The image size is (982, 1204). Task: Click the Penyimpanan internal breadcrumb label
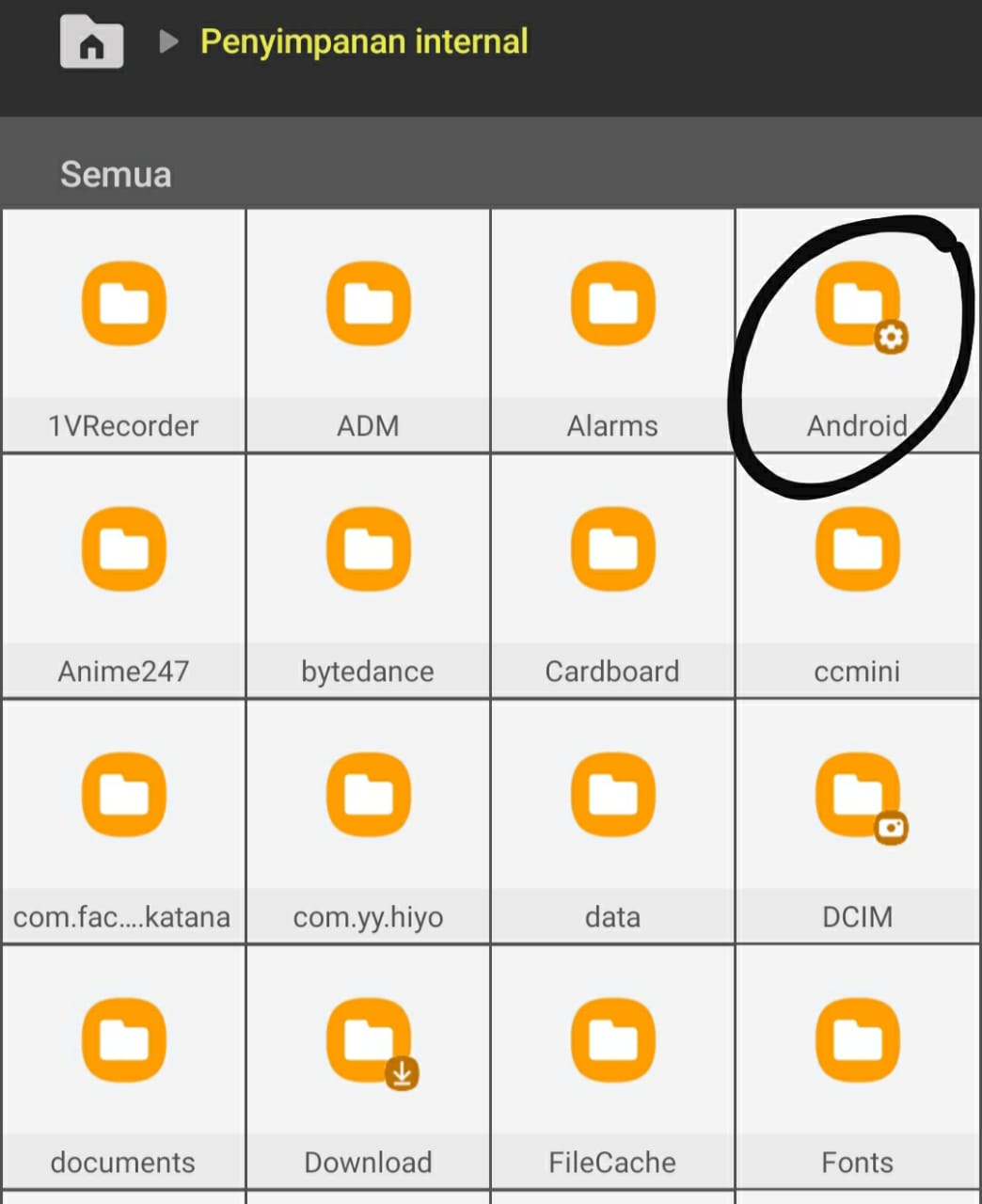(365, 41)
